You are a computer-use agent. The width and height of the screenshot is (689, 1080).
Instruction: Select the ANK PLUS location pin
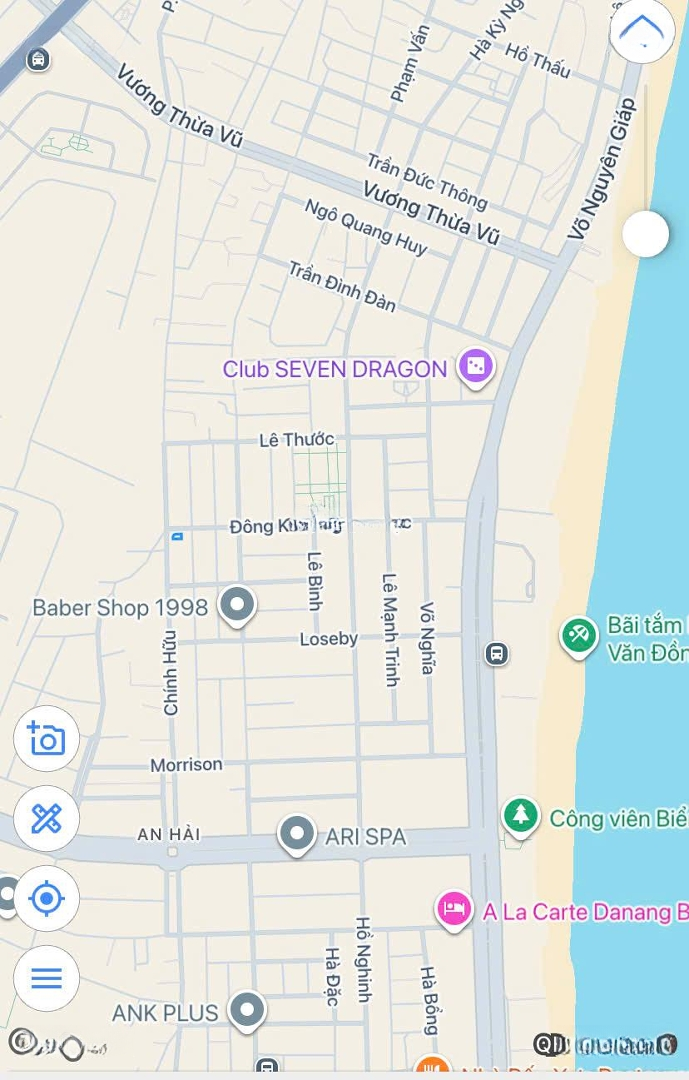(247, 1010)
